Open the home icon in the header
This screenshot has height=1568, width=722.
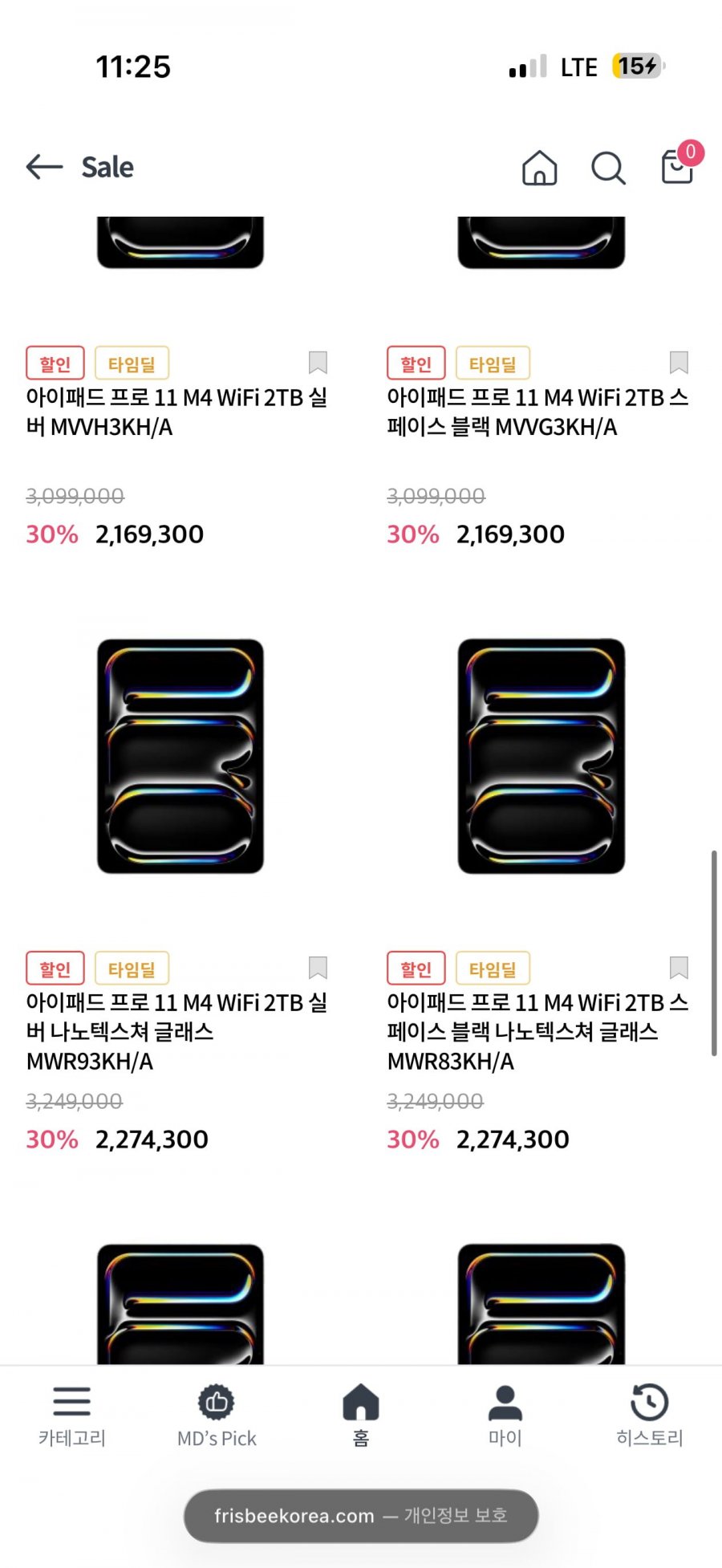539,168
